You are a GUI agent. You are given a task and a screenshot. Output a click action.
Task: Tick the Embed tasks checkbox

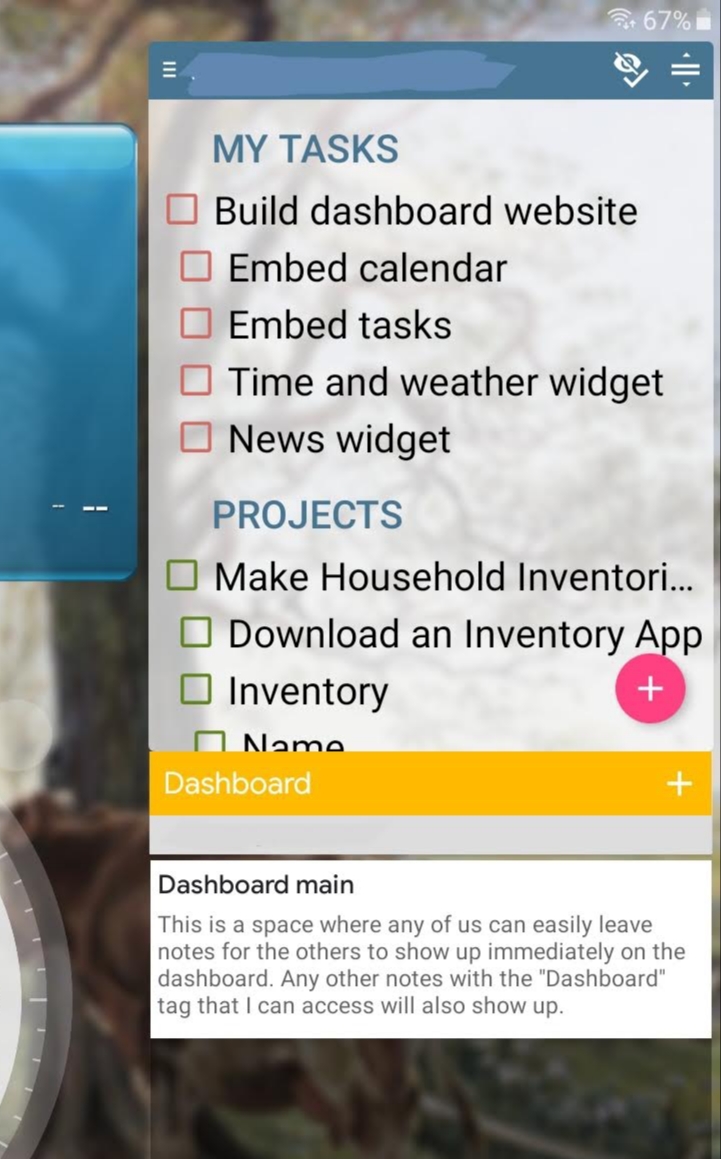pos(195,324)
